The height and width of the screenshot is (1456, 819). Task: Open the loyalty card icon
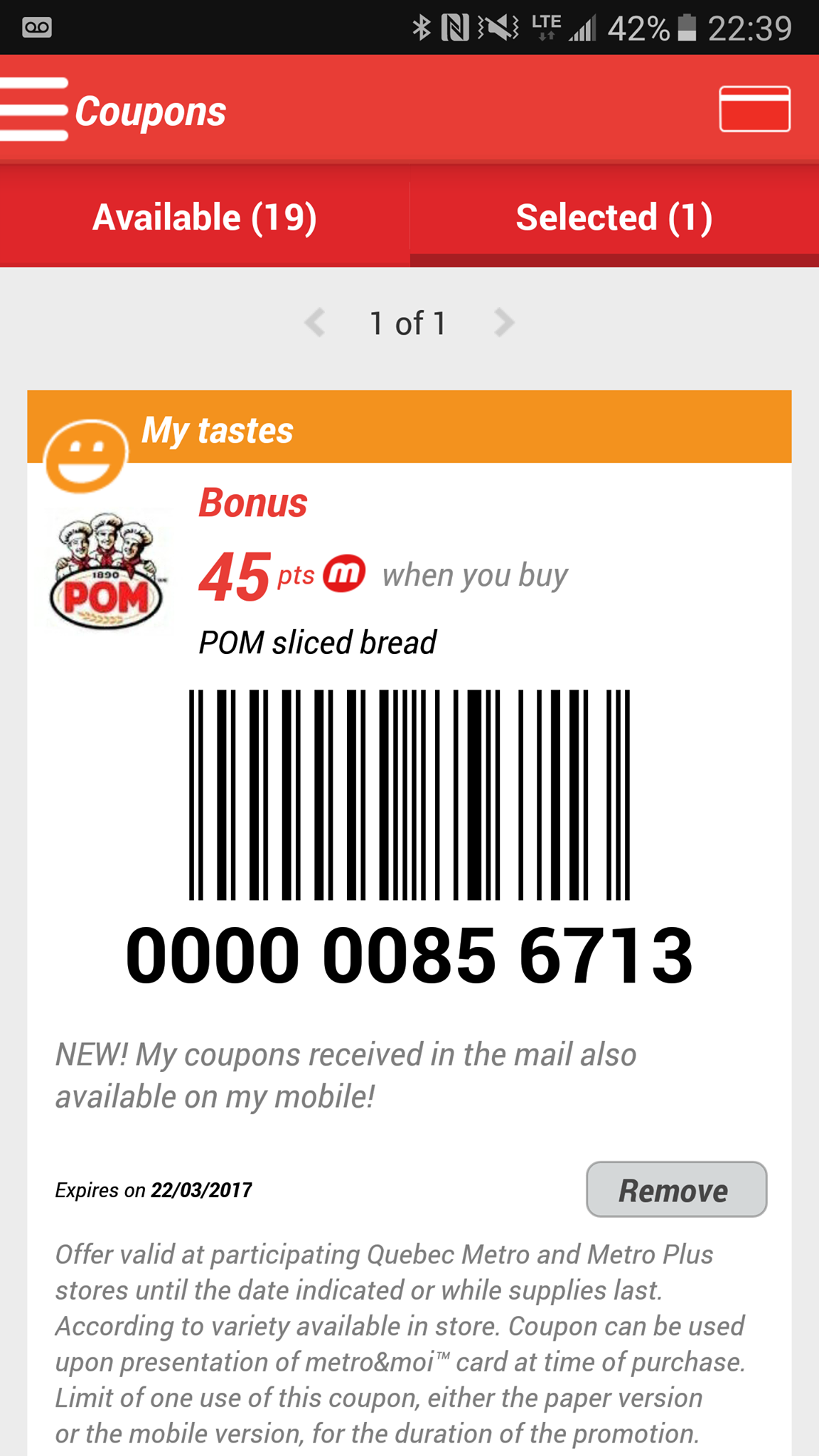click(x=754, y=109)
